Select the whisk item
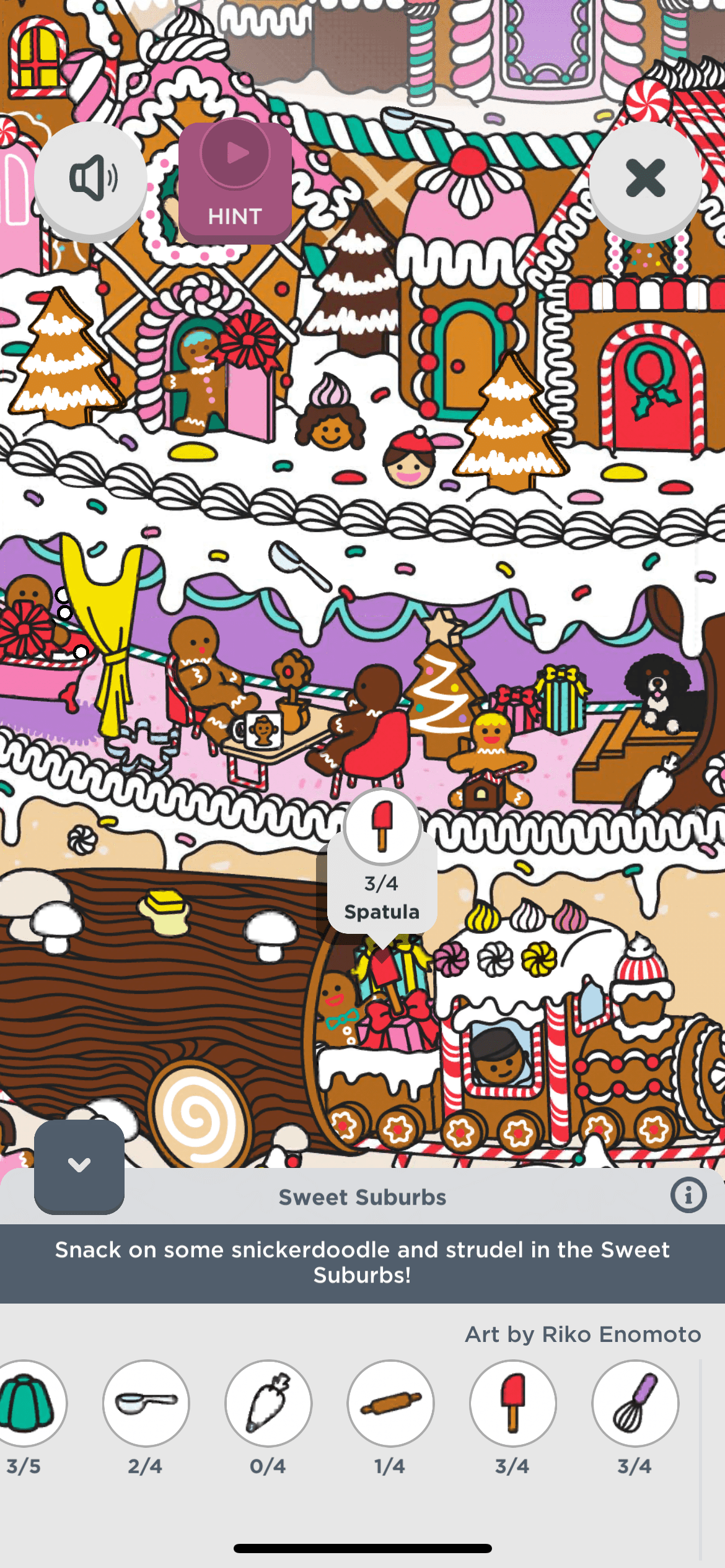Screen dimensions: 725x1568 [x=635, y=1403]
